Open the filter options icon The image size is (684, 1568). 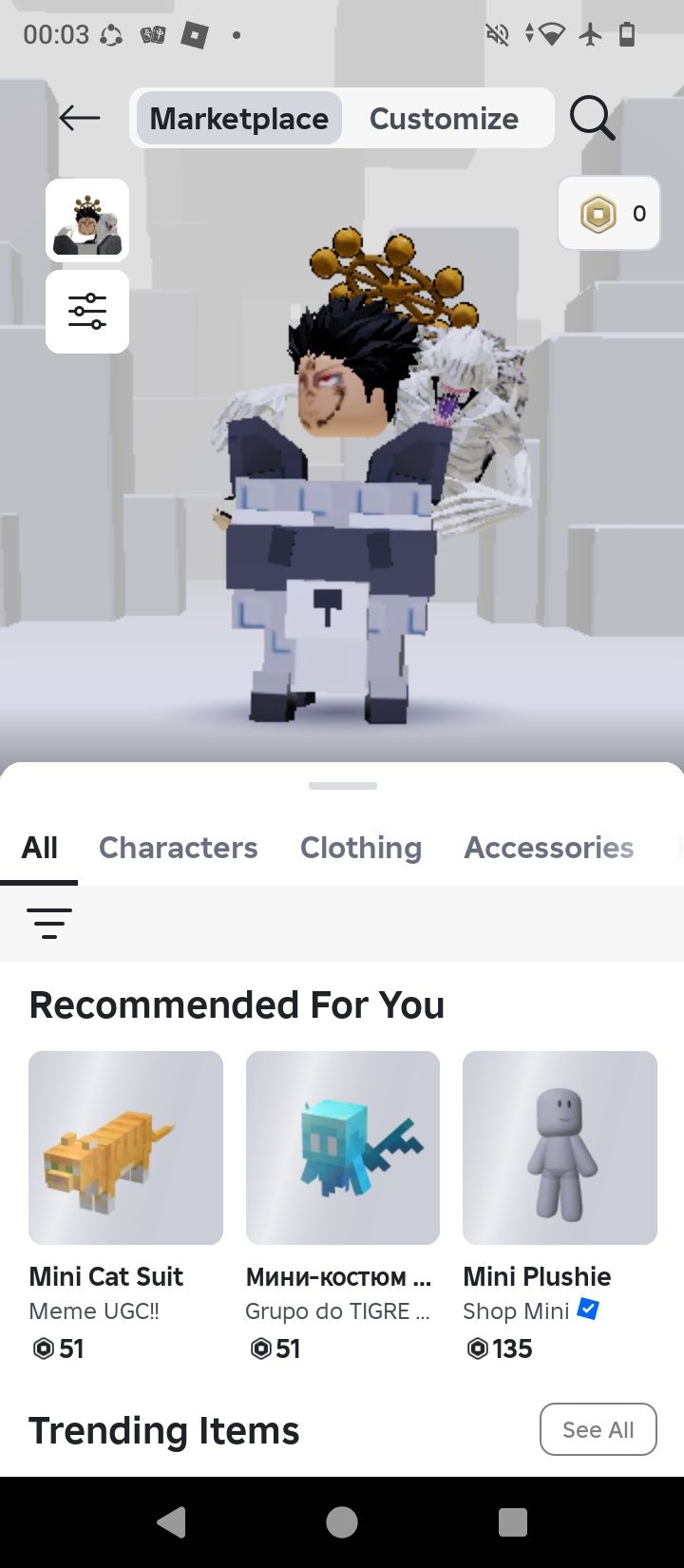tap(49, 924)
